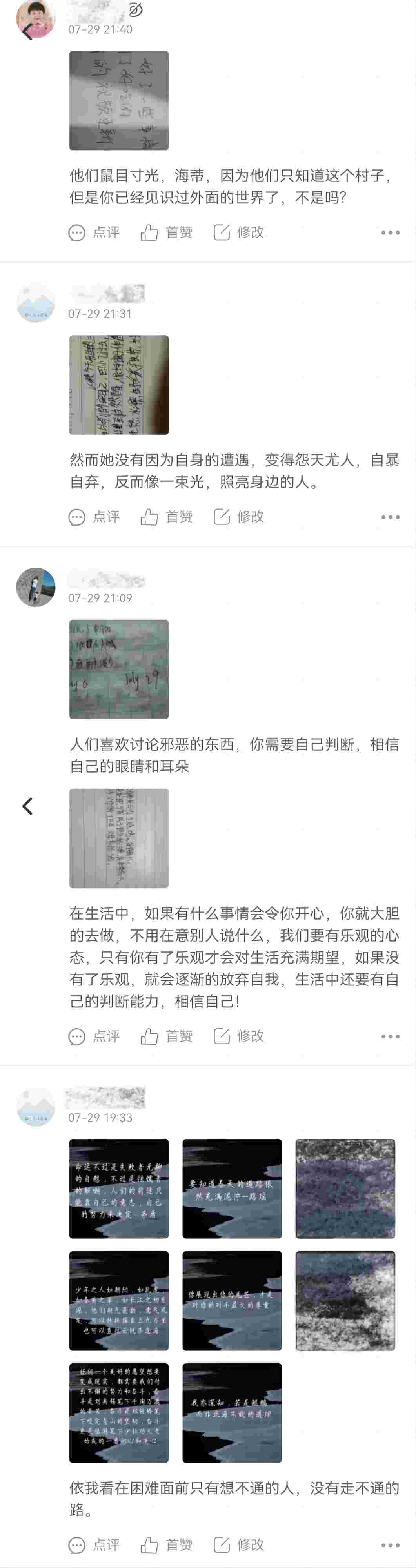Screen dimensions: 416x1568
Task: Tap 点评 under the 21:40 post
Action: point(94,232)
